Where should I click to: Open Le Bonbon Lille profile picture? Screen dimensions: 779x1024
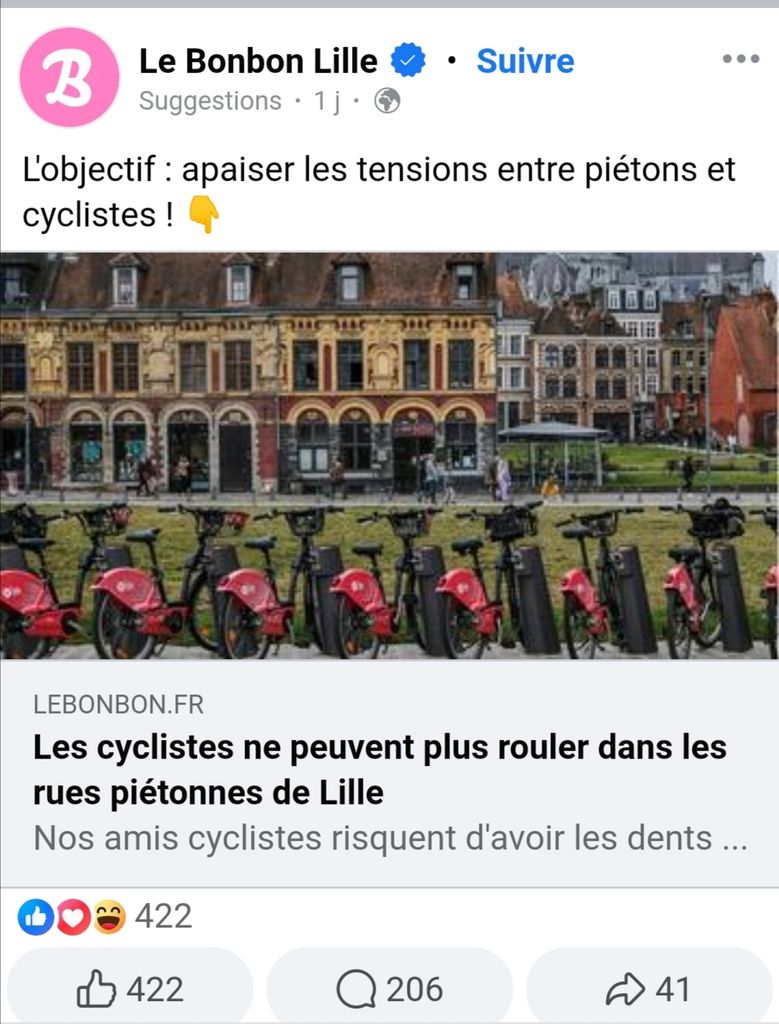tap(70, 77)
